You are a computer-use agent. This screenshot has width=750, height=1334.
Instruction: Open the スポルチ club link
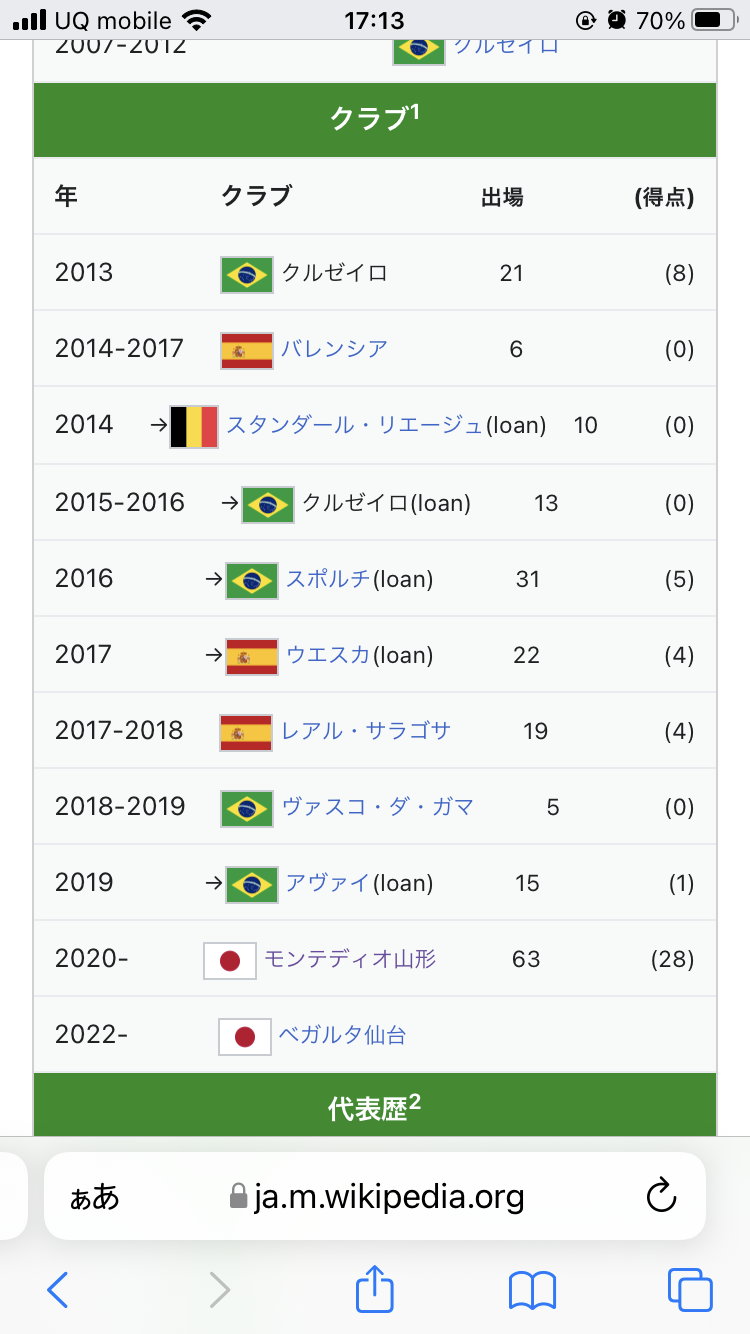pos(328,578)
